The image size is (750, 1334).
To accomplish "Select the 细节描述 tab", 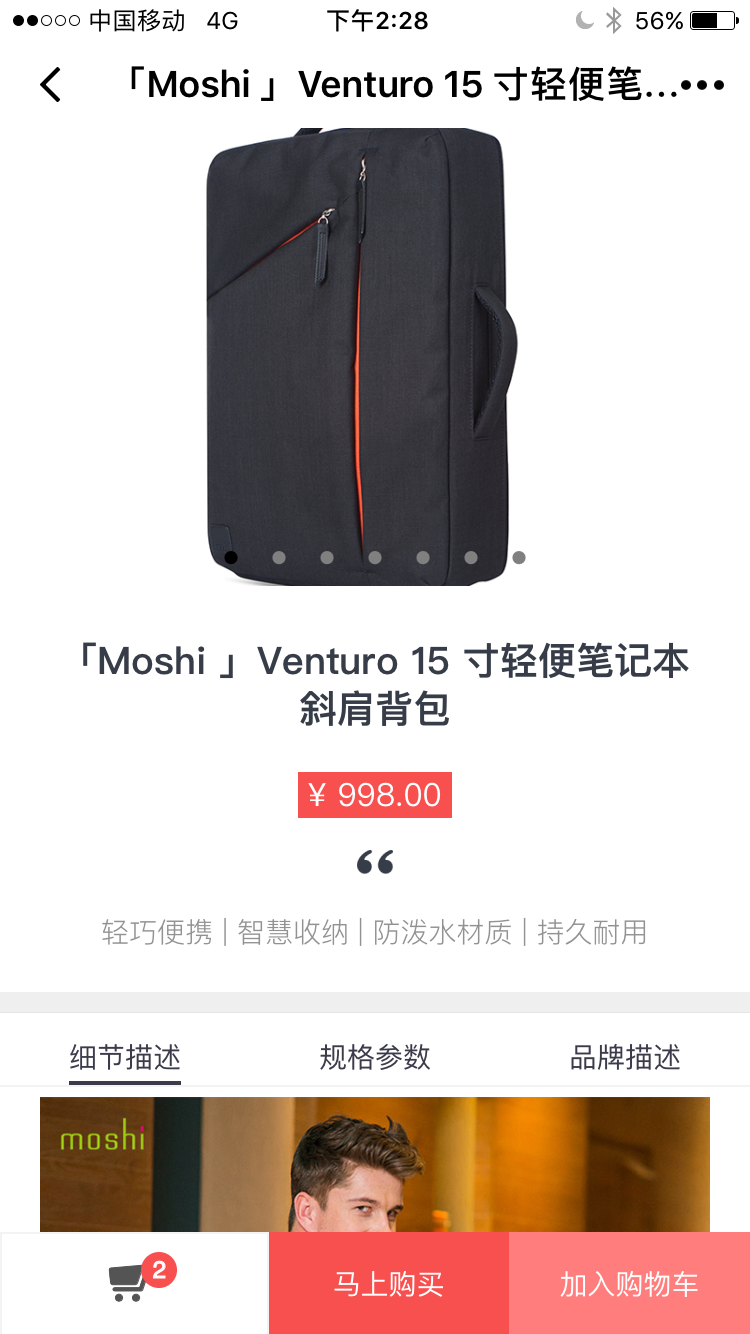I will coord(125,1057).
